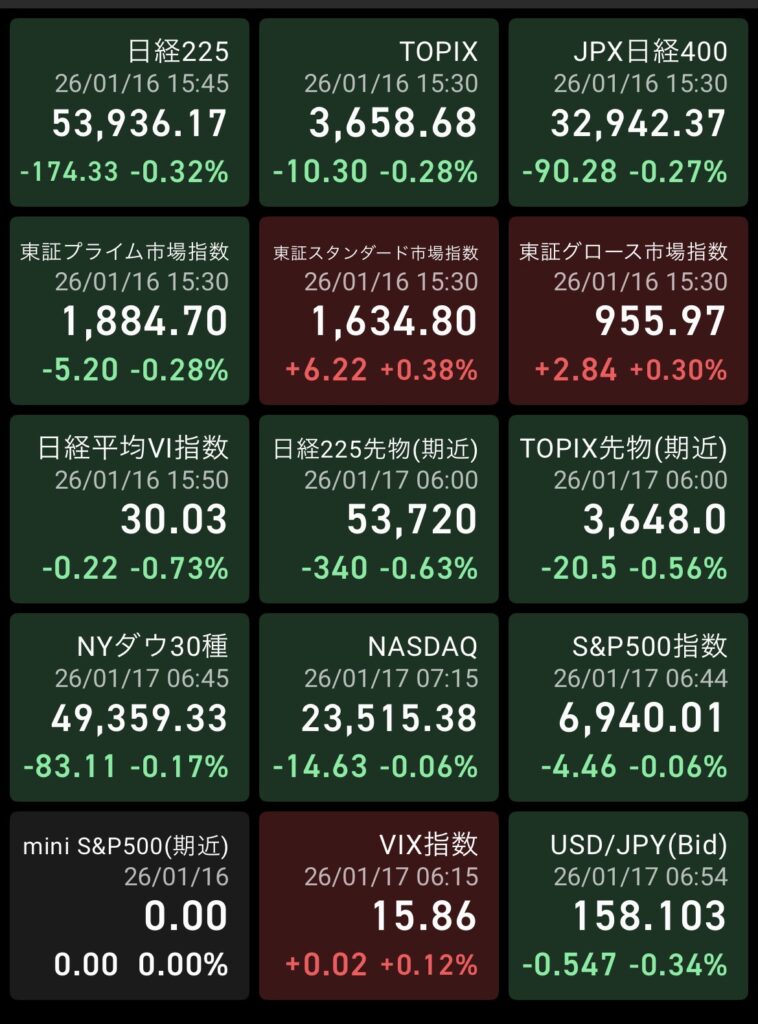The height and width of the screenshot is (1024, 758).
Task: Select the mini S&P500(期近) card
Action: (x=130, y=905)
